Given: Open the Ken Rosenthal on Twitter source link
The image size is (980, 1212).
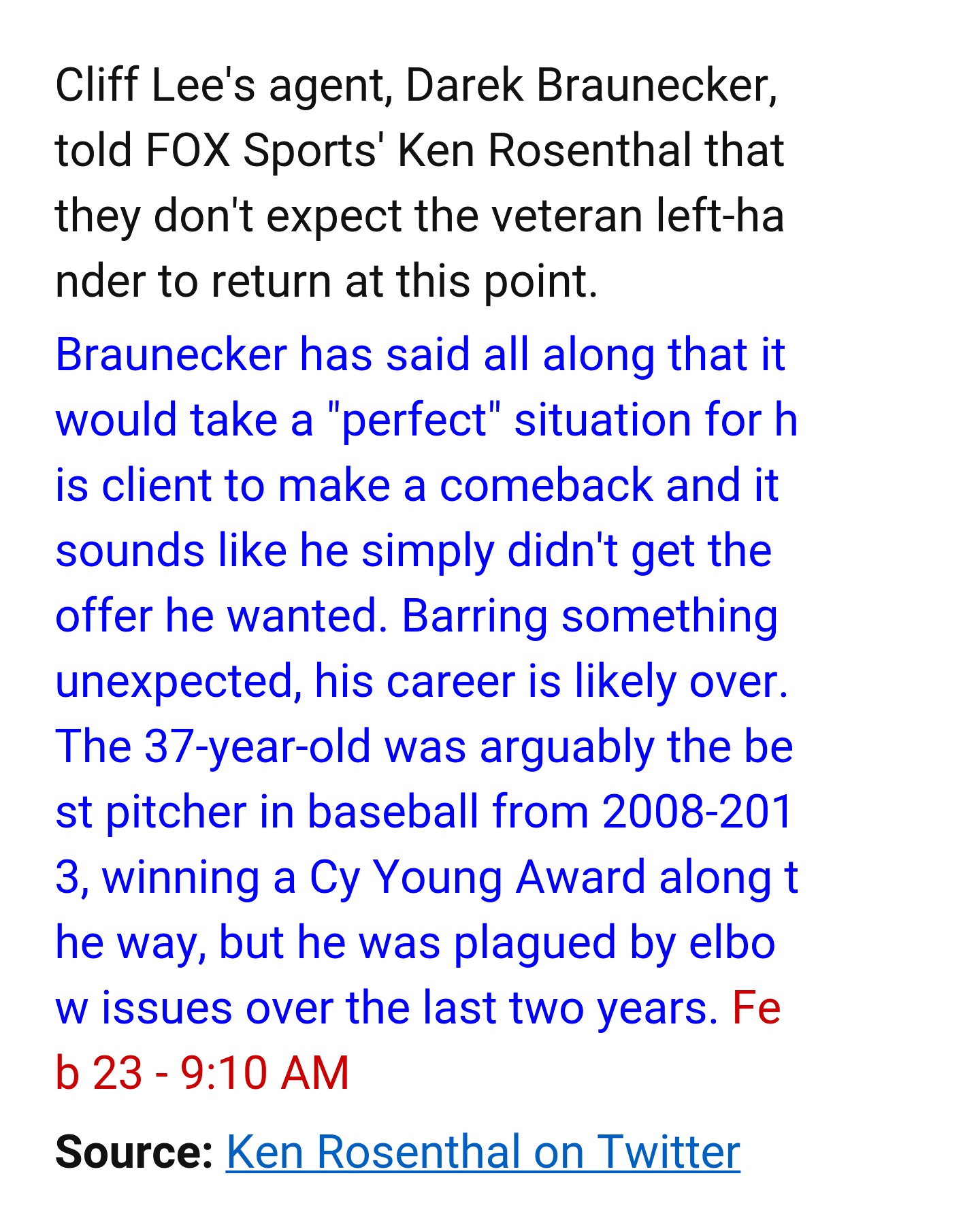Looking at the screenshot, I should (483, 1151).
